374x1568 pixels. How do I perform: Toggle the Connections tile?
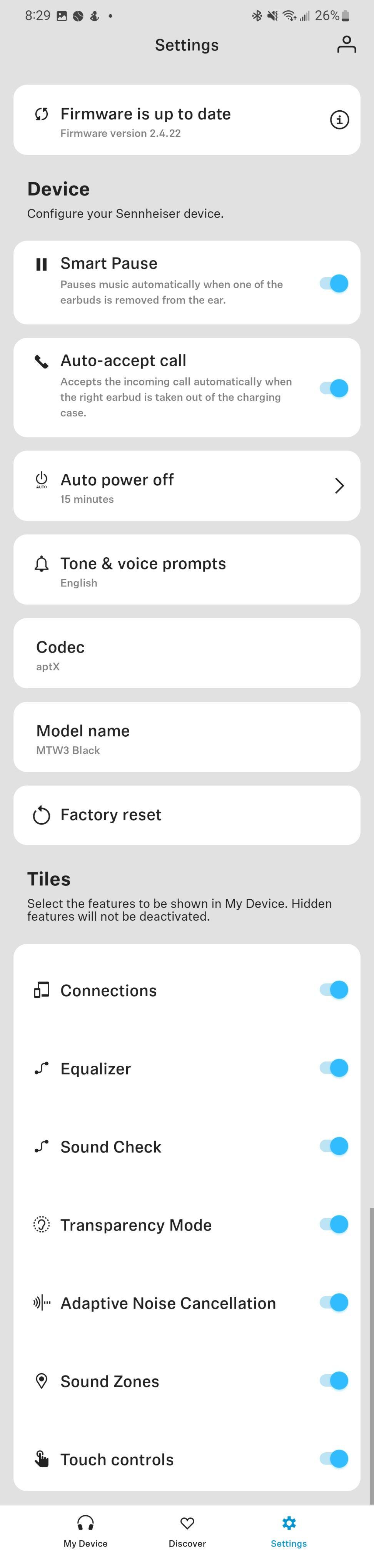click(x=334, y=990)
